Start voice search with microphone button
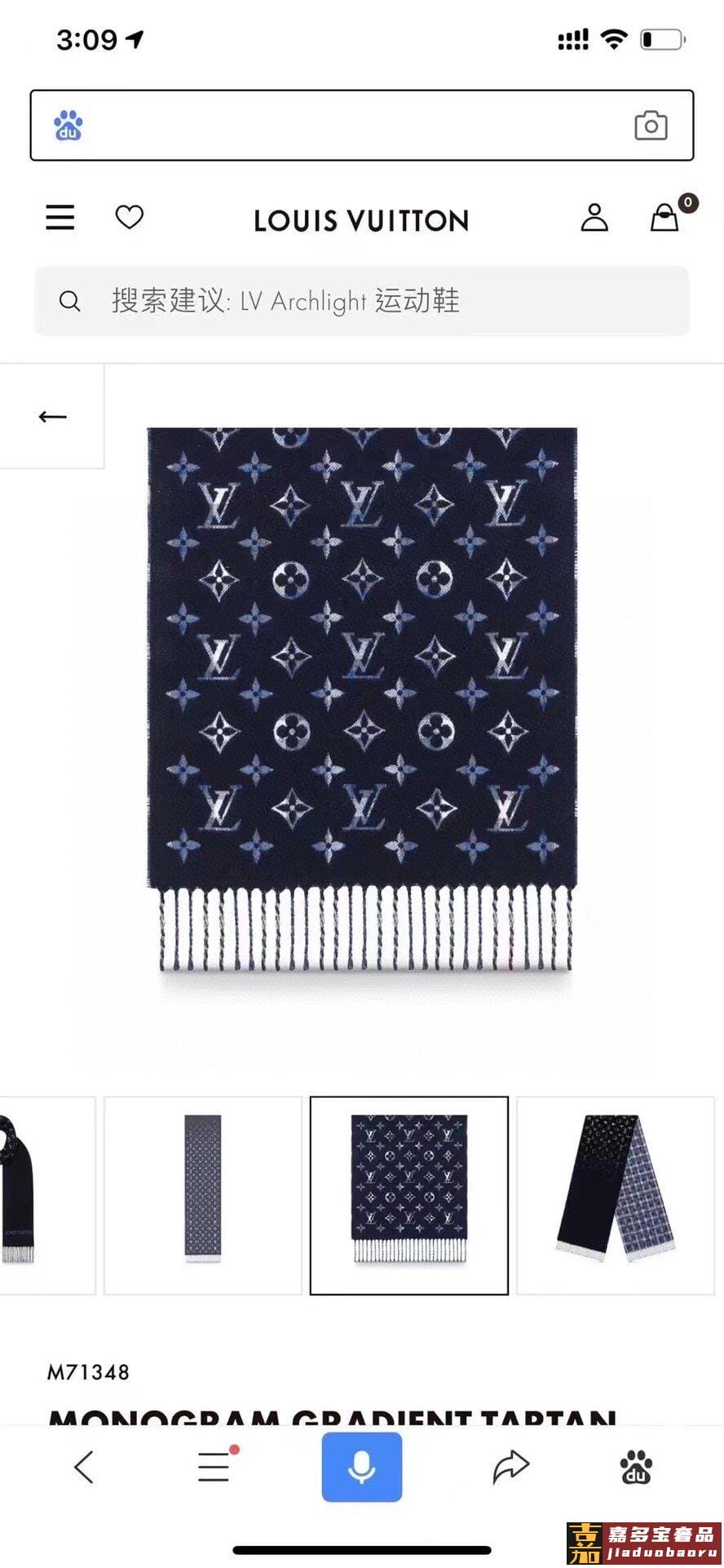The width and height of the screenshot is (724, 1568). click(361, 1466)
